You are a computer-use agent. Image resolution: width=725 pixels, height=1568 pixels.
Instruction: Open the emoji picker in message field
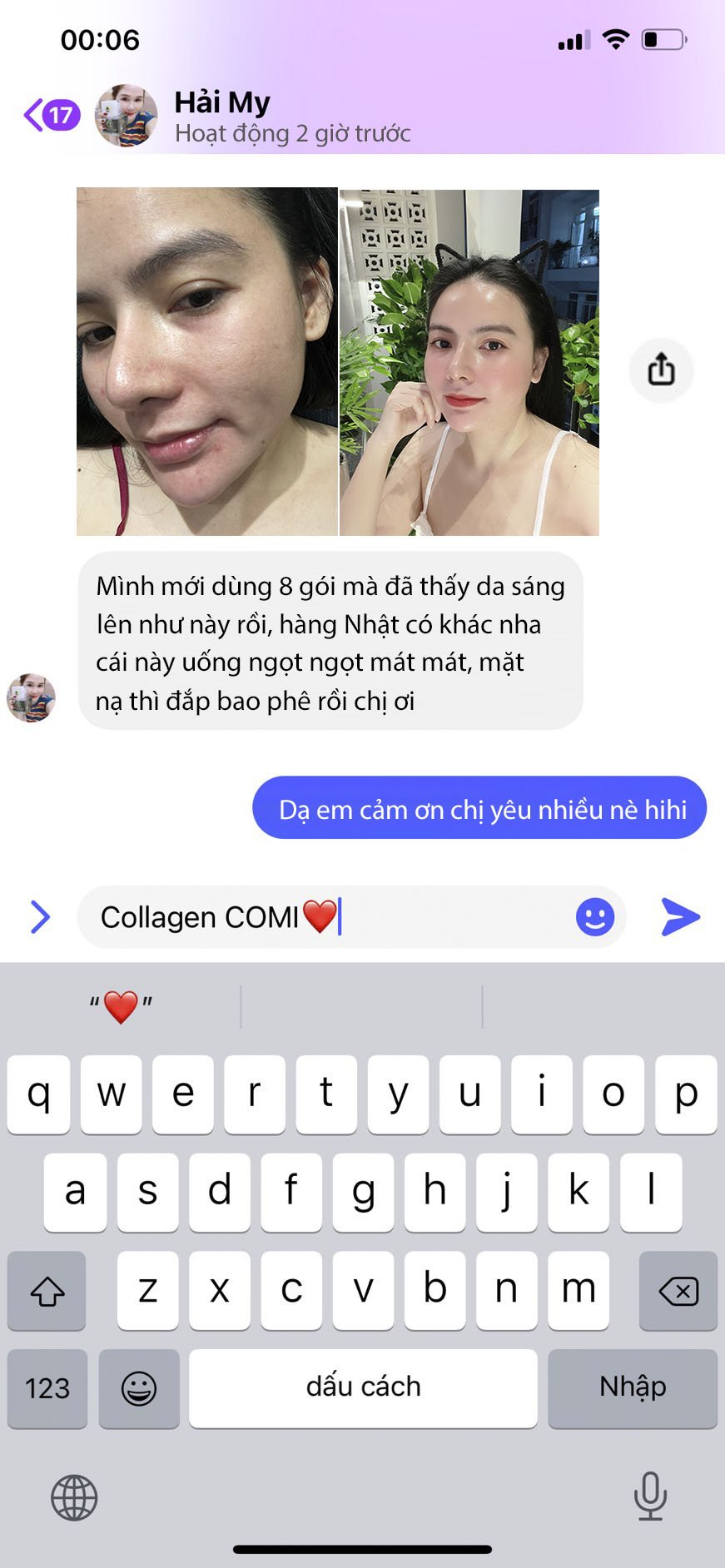tap(594, 917)
